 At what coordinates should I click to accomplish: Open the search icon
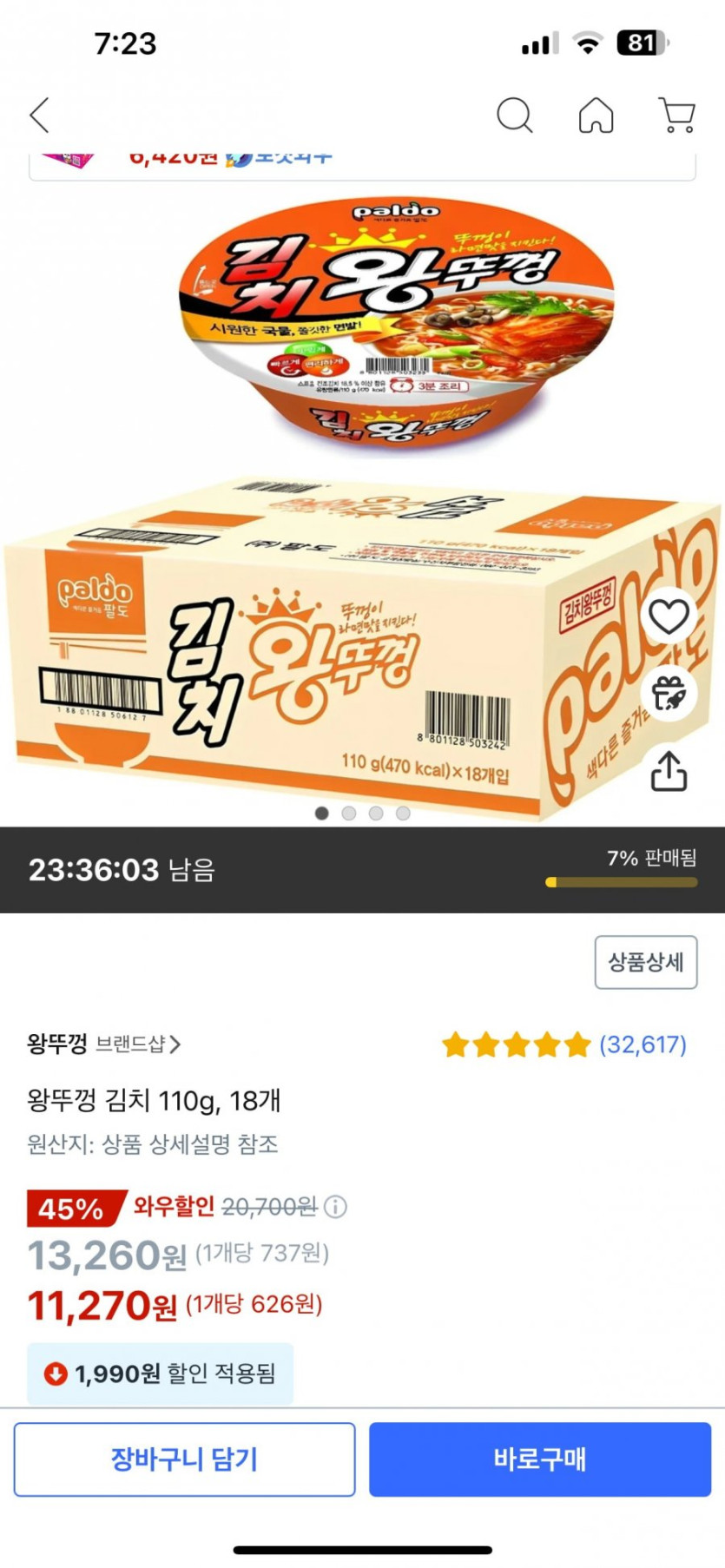pos(514,115)
